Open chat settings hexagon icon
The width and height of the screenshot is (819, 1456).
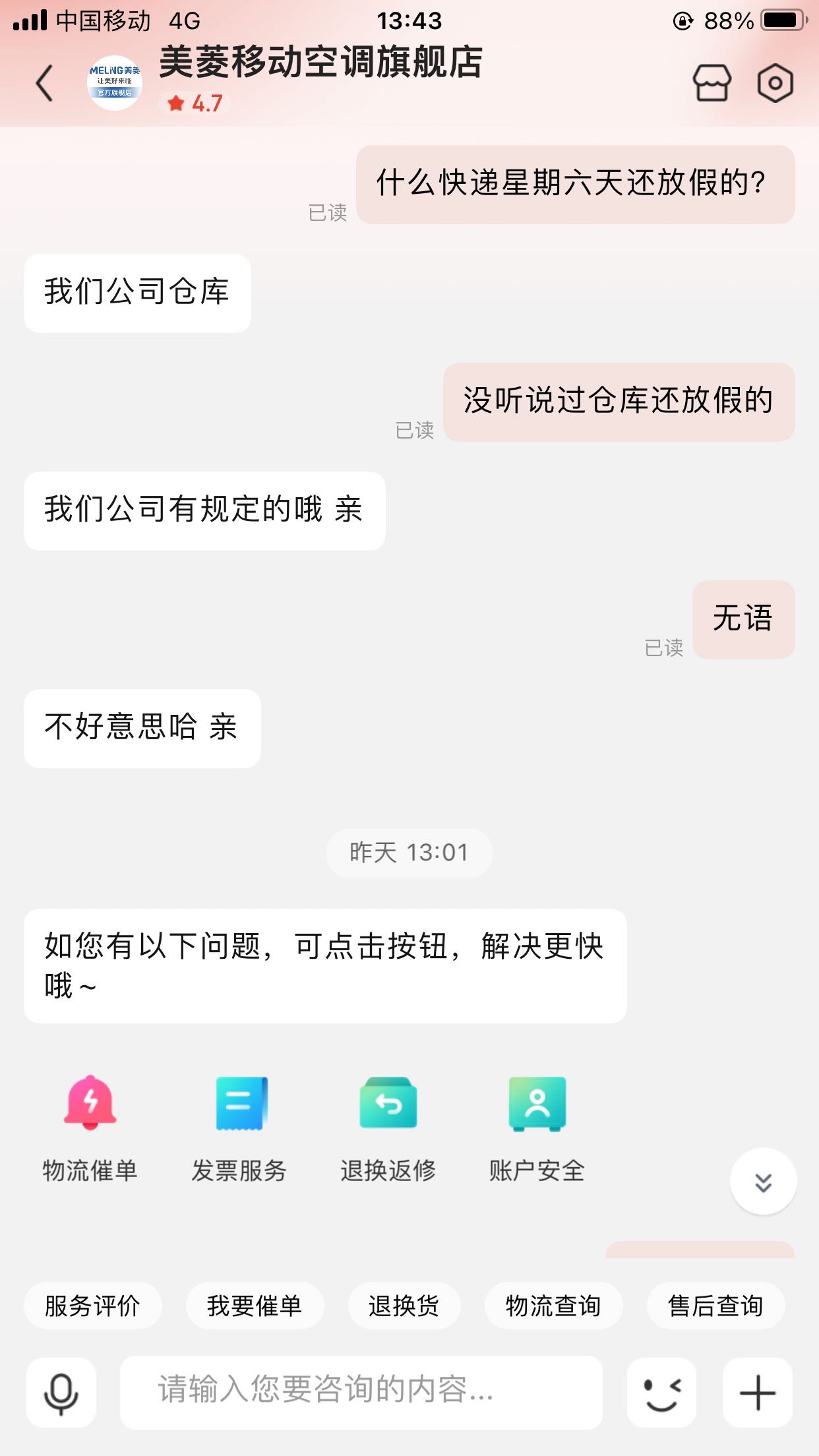(x=775, y=83)
